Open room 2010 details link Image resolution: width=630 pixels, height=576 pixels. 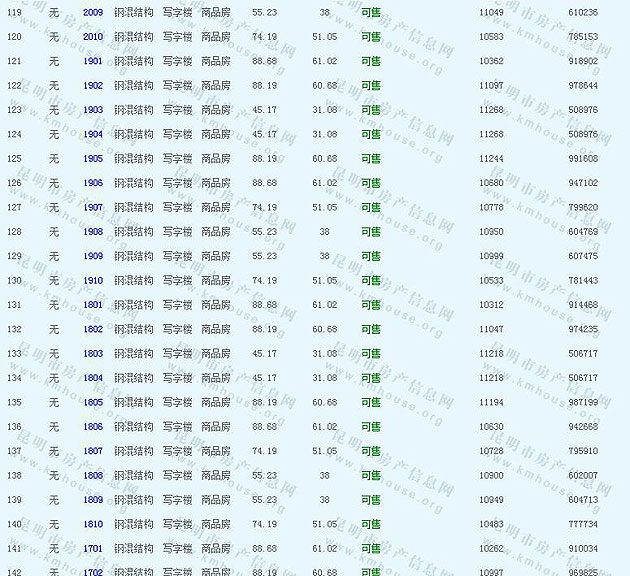[93, 37]
